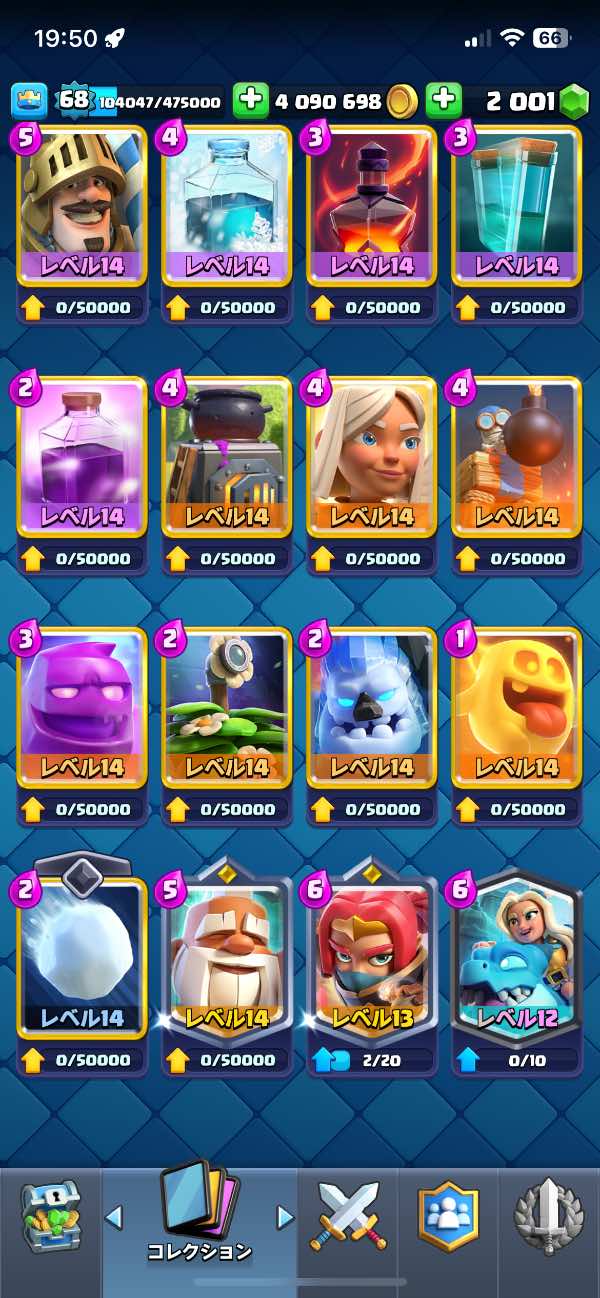Screen dimensions: 600x1298
Task: Open the Ice Golem card
Action: (x=371, y=708)
